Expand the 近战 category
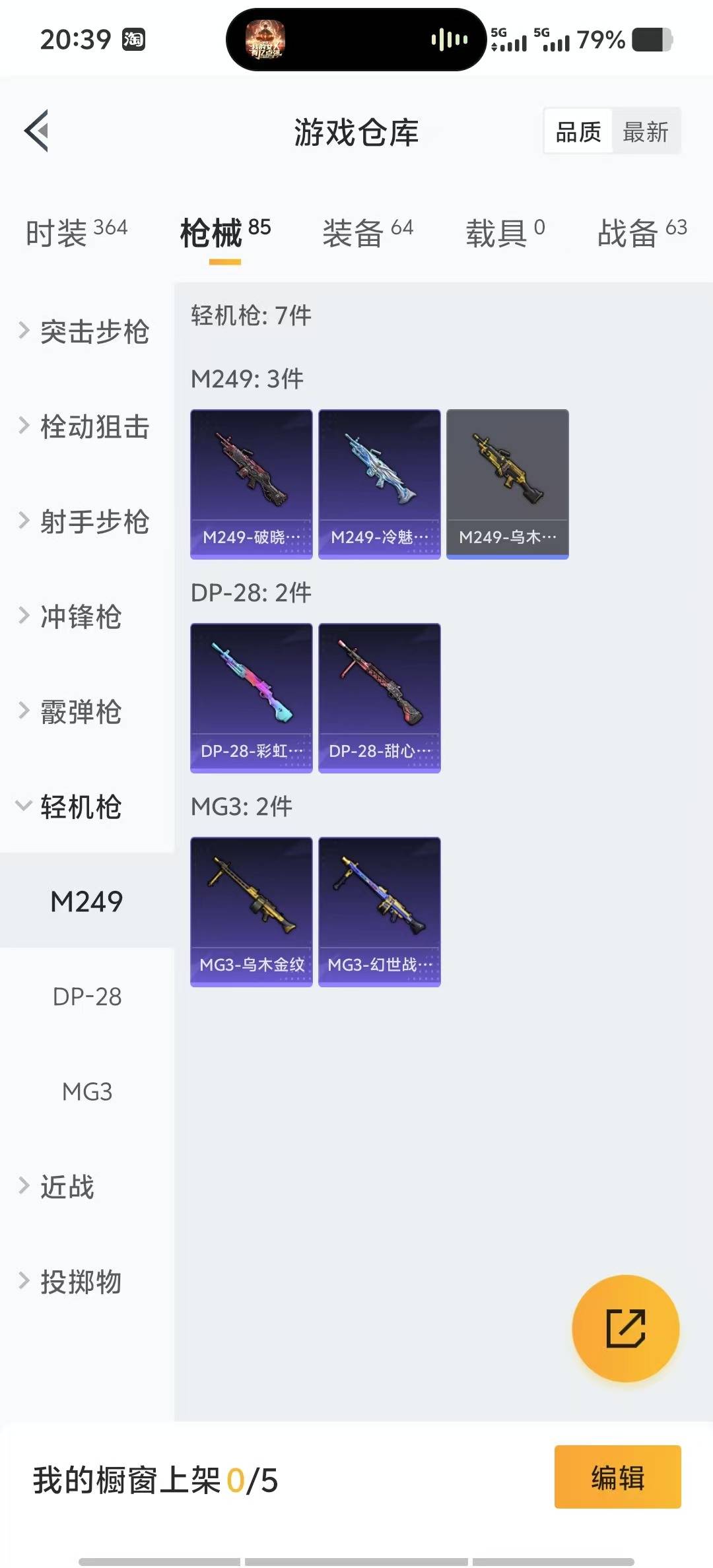This screenshot has width=713, height=1568. (66, 1187)
